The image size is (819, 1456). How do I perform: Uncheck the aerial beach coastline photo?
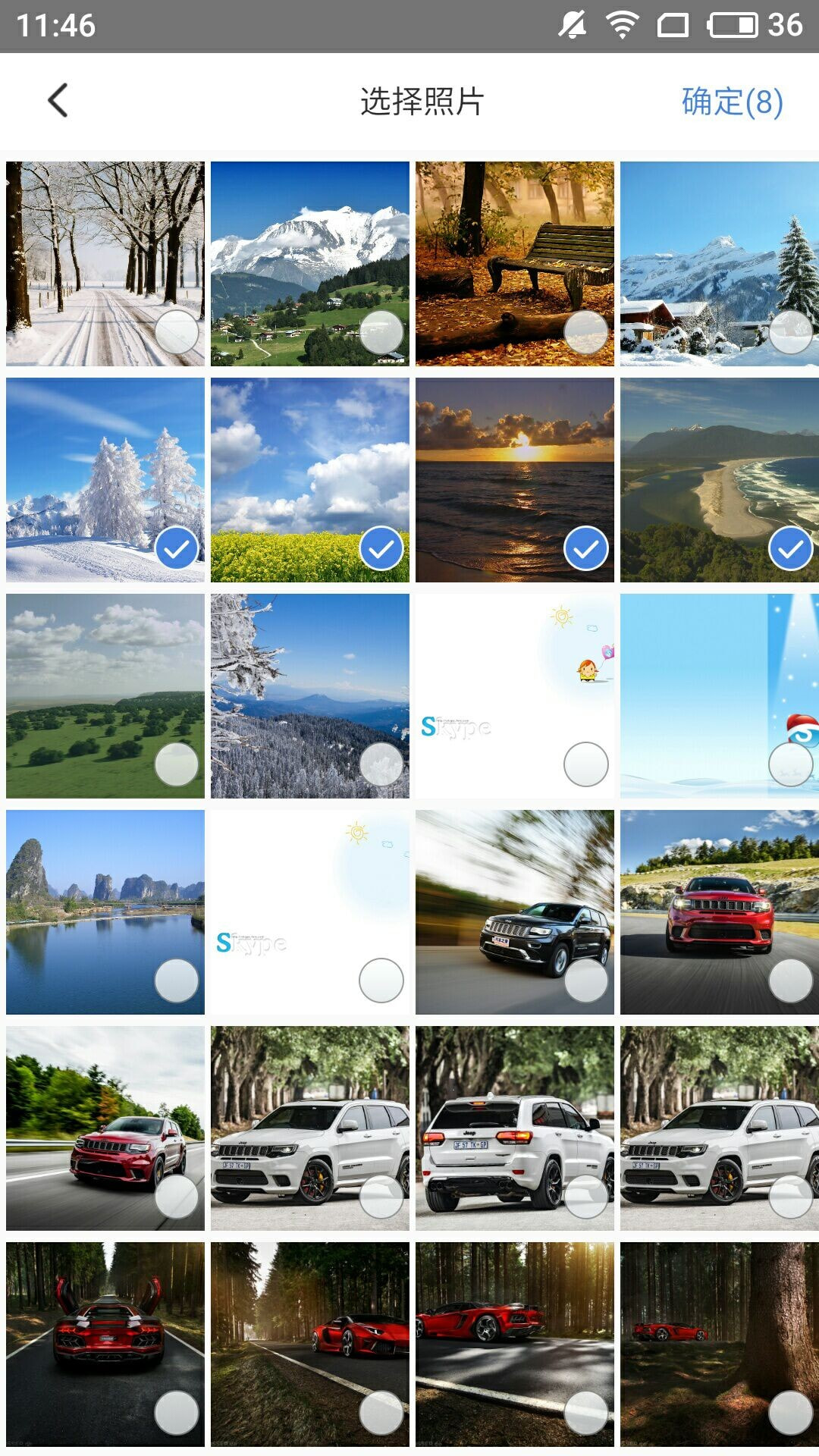pyautogui.click(x=790, y=548)
